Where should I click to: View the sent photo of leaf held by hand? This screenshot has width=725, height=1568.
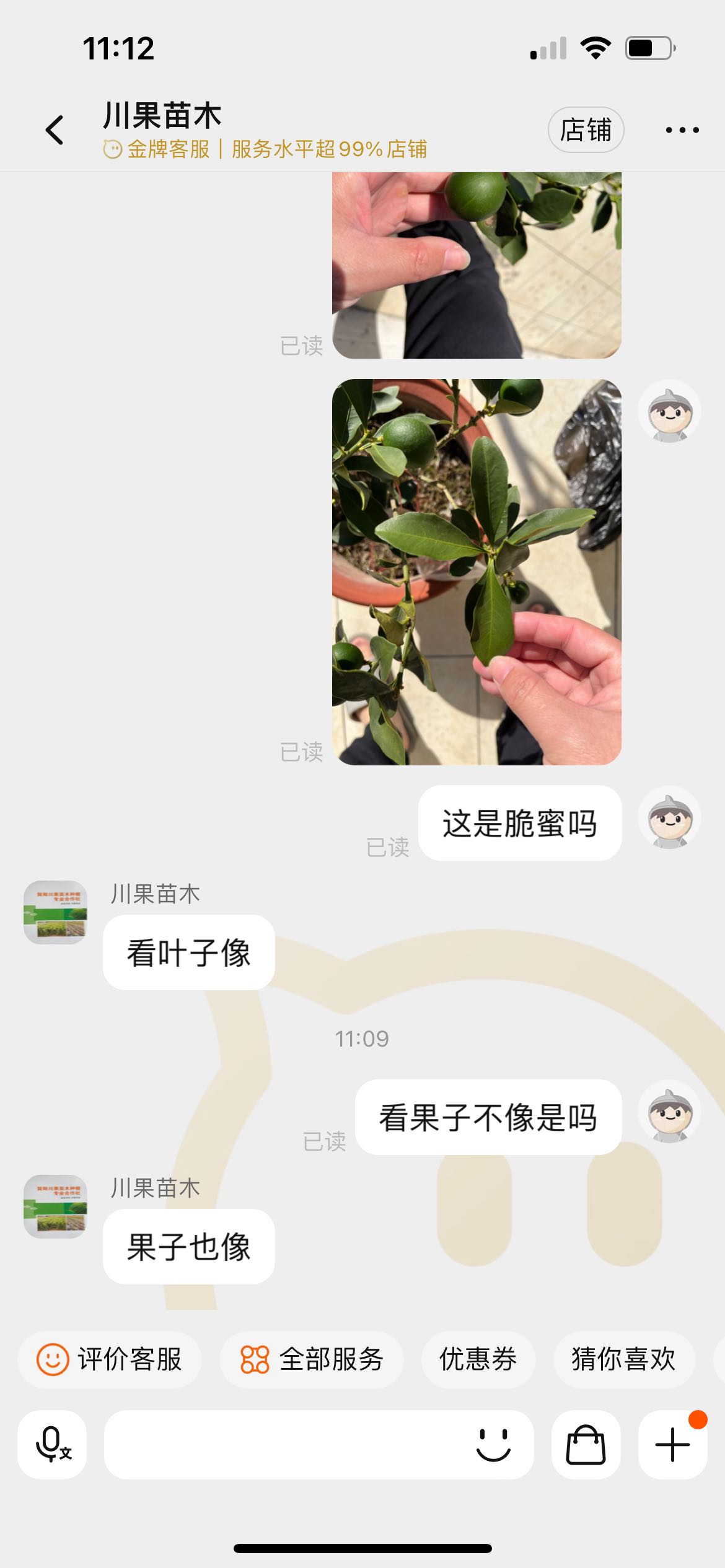pos(477,572)
